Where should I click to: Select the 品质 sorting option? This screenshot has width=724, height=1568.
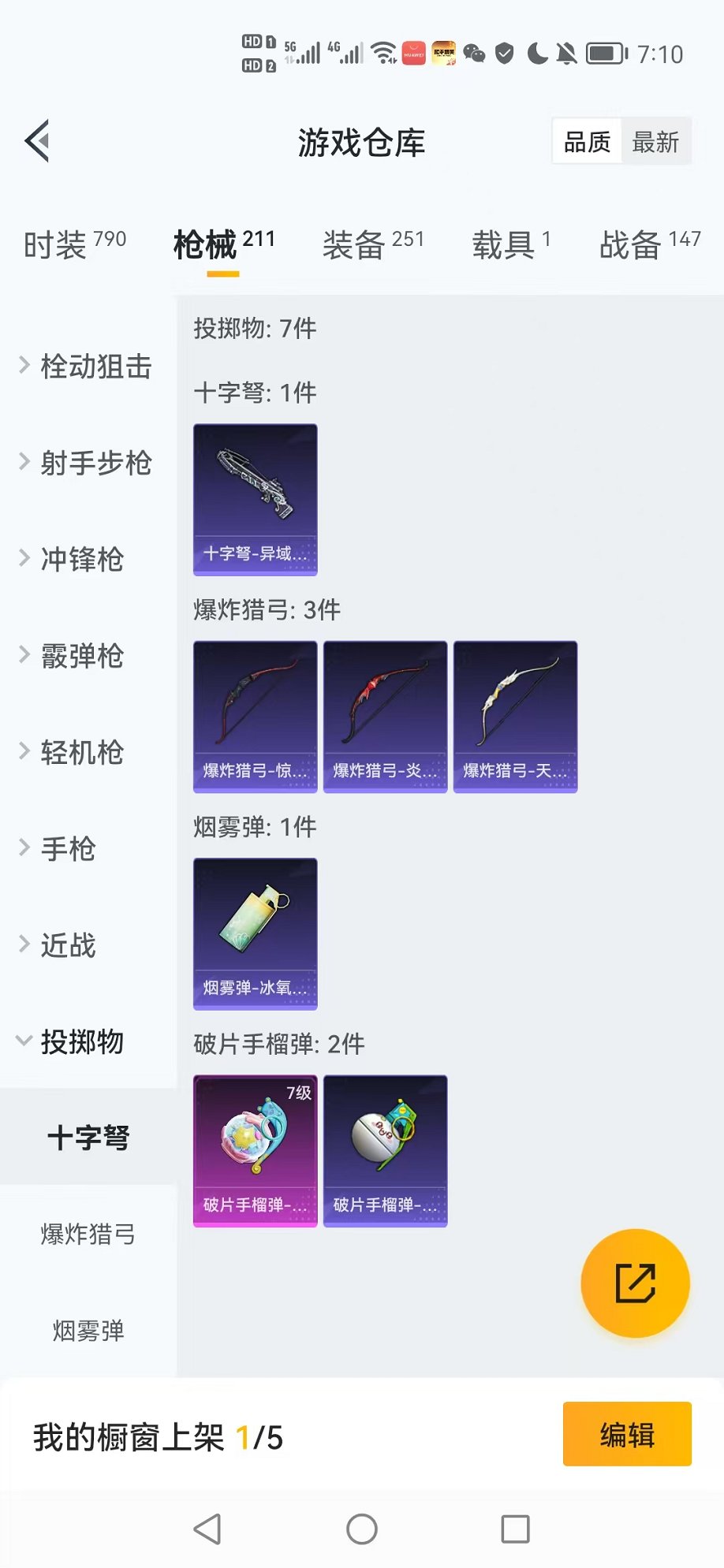point(588,142)
